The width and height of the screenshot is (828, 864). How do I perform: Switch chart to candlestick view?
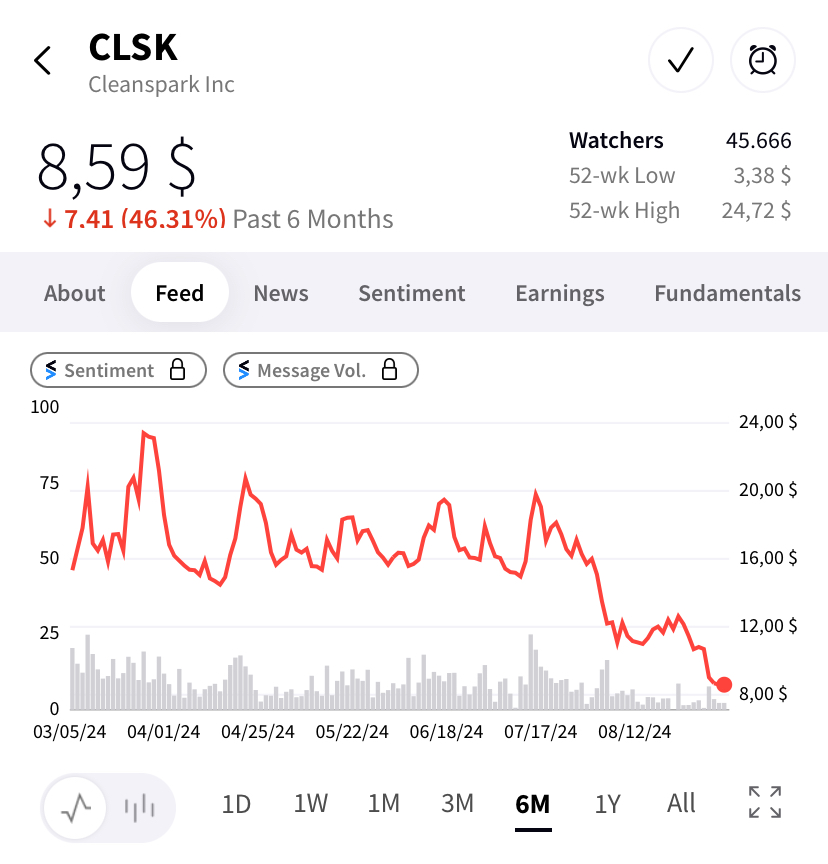139,808
